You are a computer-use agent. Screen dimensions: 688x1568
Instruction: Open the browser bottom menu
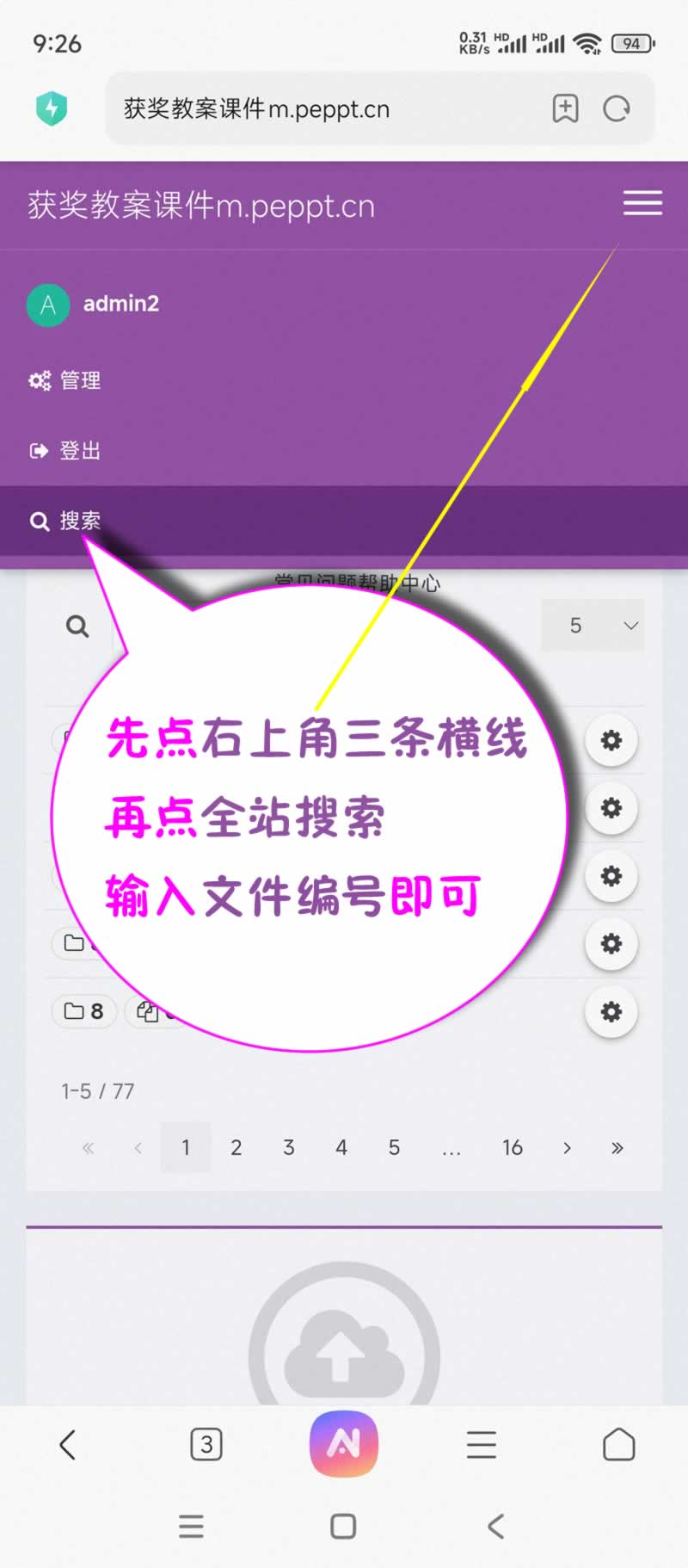[x=482, y=1444]
